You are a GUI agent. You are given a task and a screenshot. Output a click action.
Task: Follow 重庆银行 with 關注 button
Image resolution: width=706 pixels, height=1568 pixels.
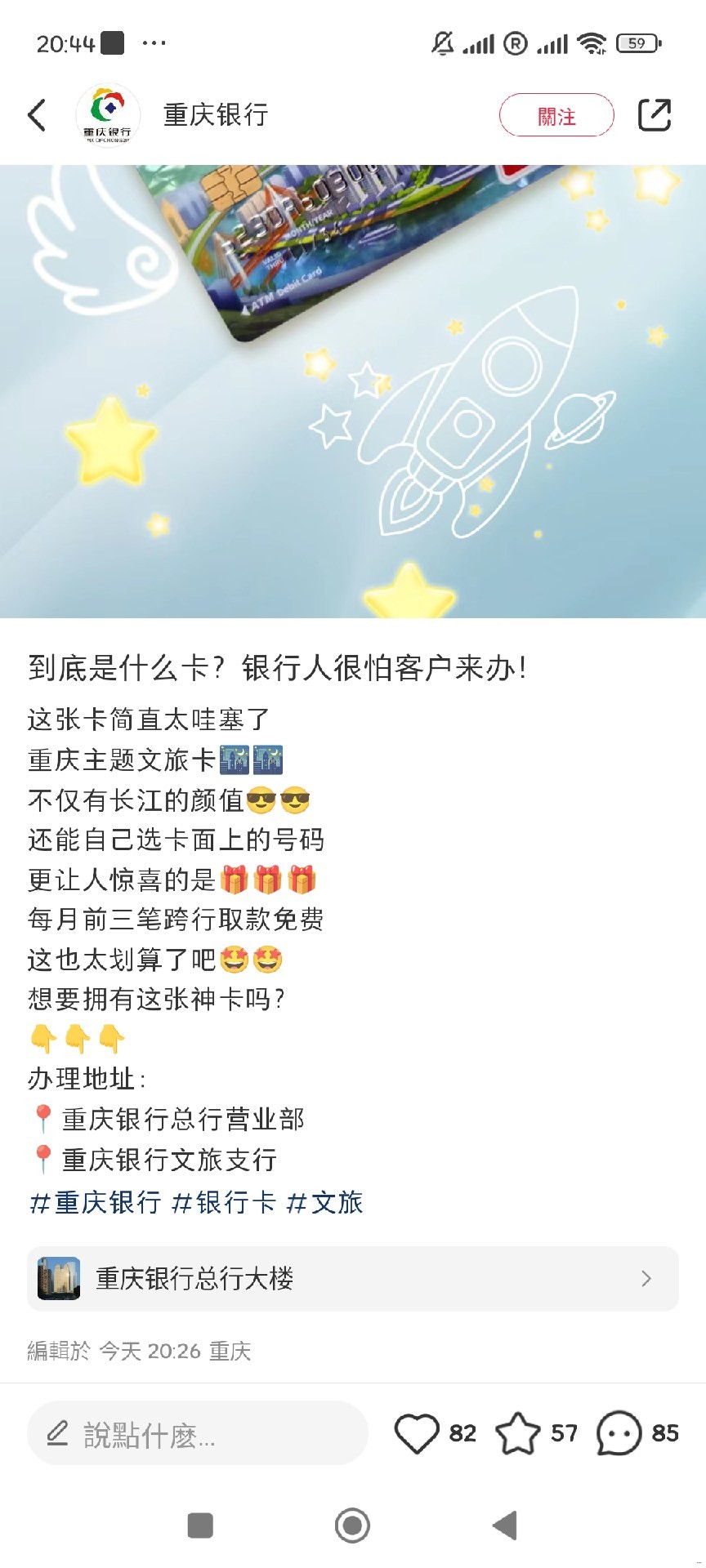tap(556, 115)
